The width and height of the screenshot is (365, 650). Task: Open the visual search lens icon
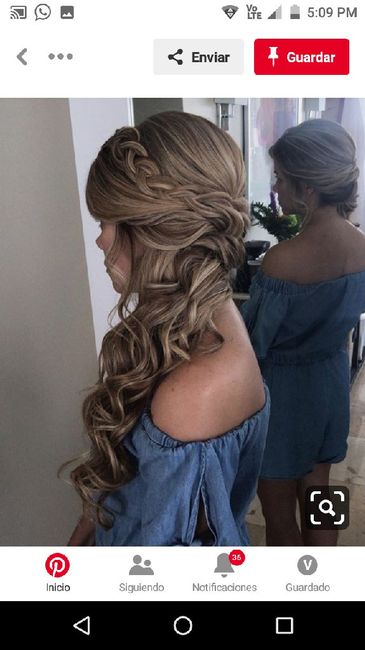point(327,507)
